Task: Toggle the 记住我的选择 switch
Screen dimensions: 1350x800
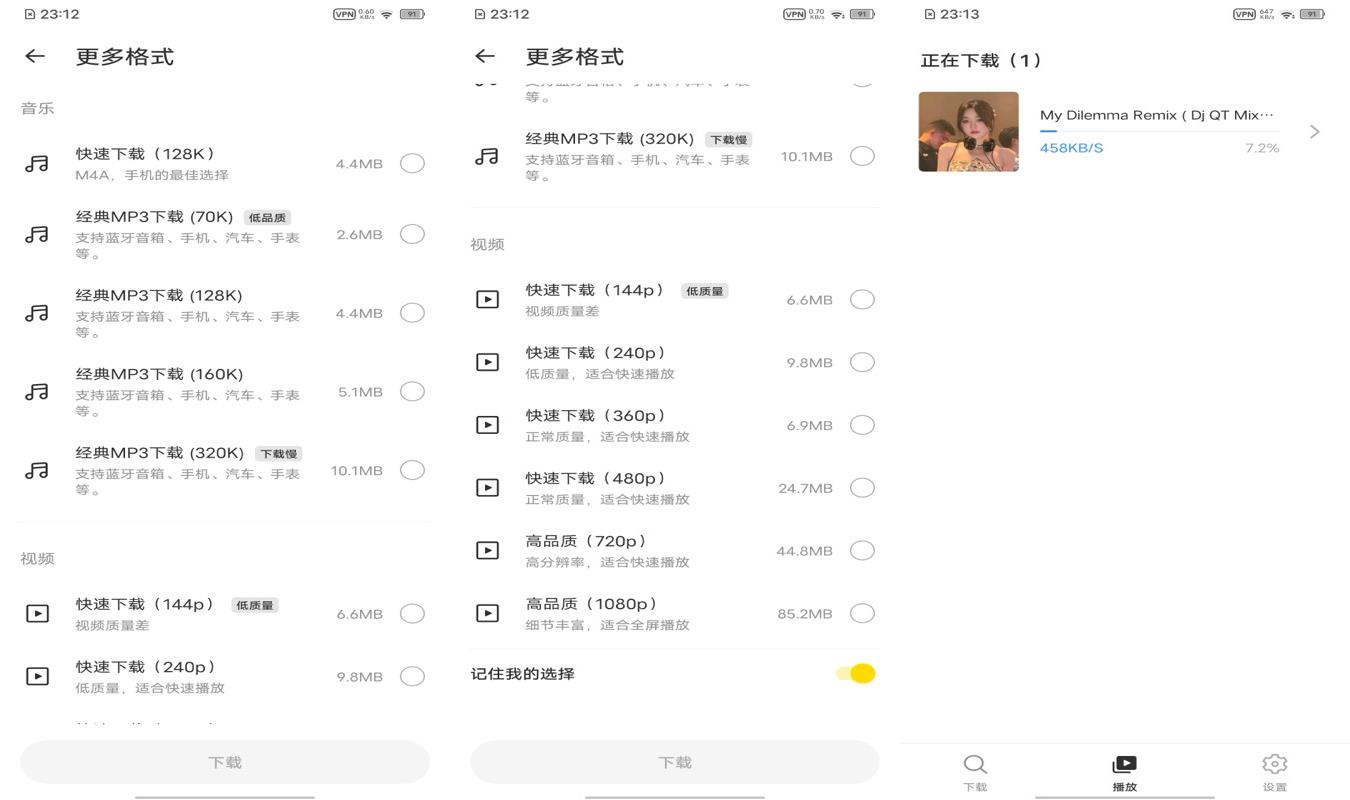Action: [857, 674]
